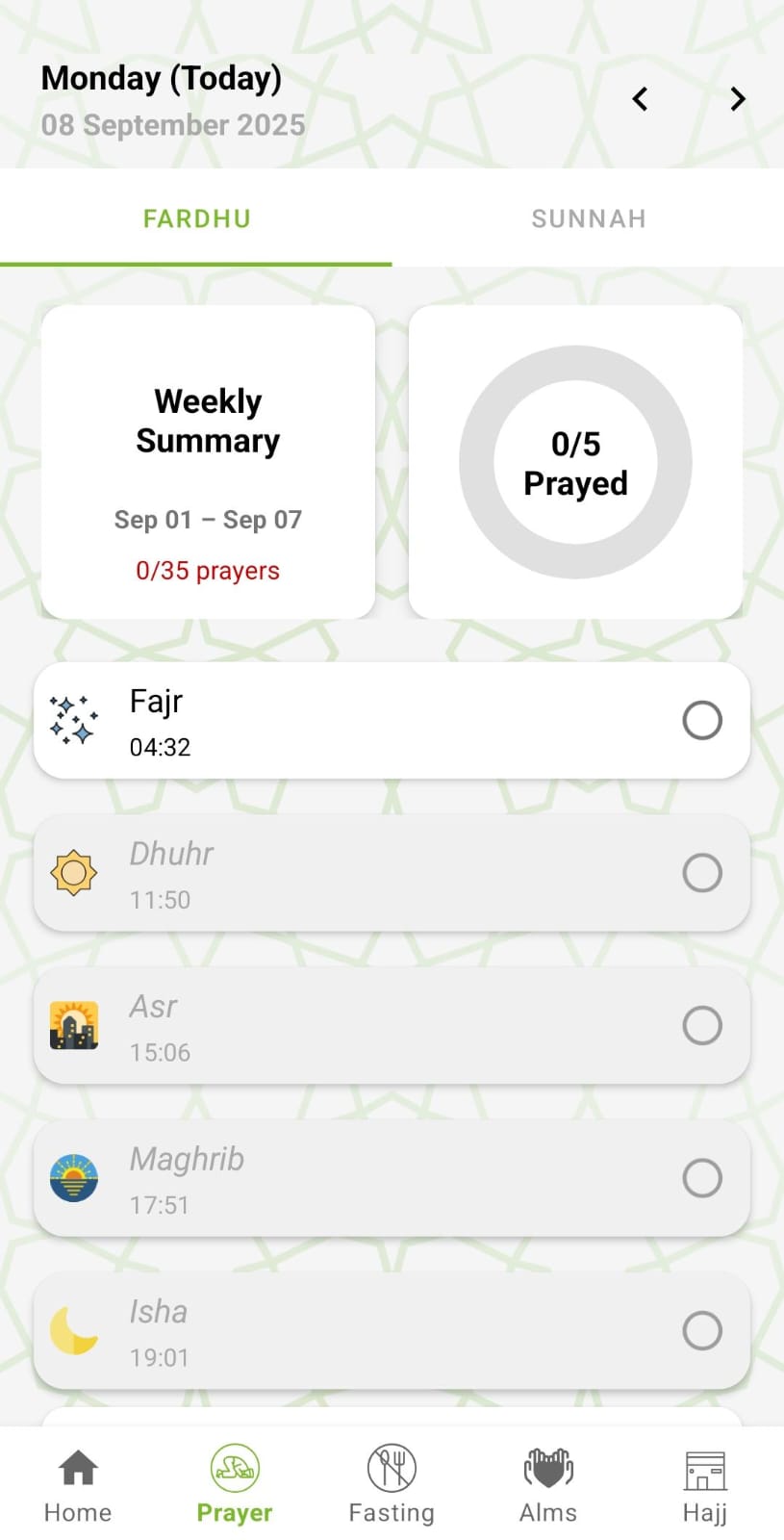Open the Alms section
Screen dimensions: 784x1540
point(548,1485)
